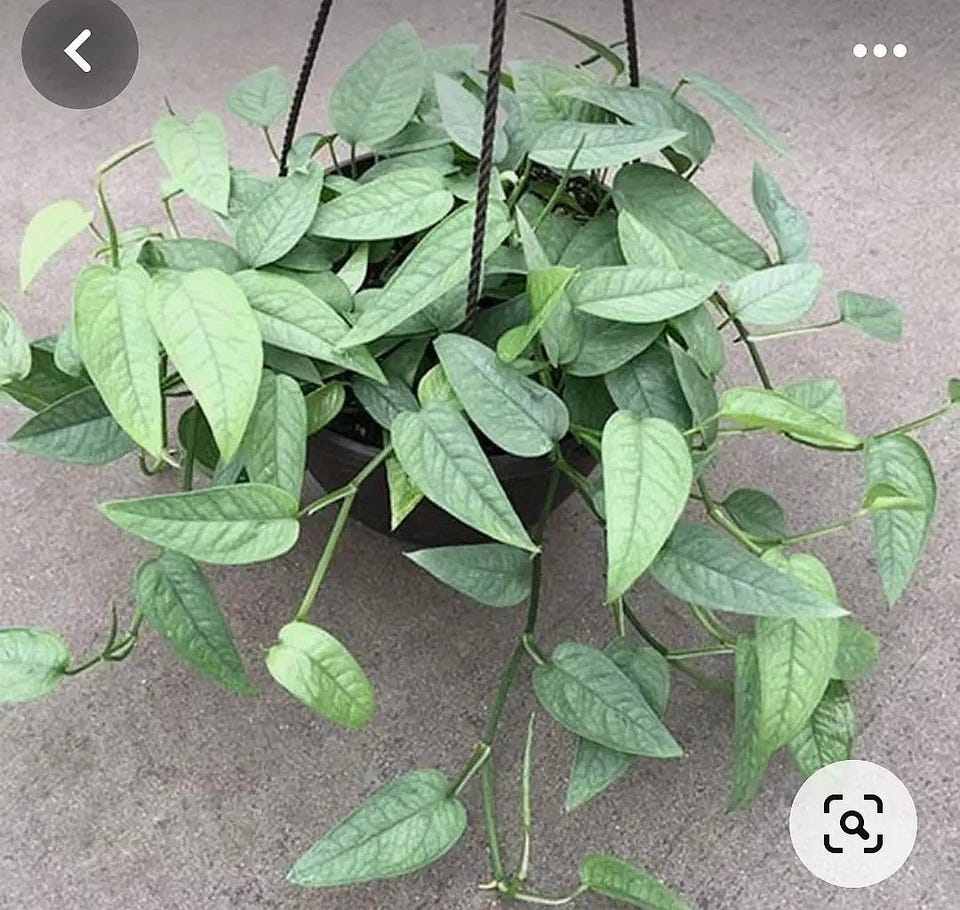960x910 pixels.
Task: Start a visual search on this image
Action: pos(853,823)
